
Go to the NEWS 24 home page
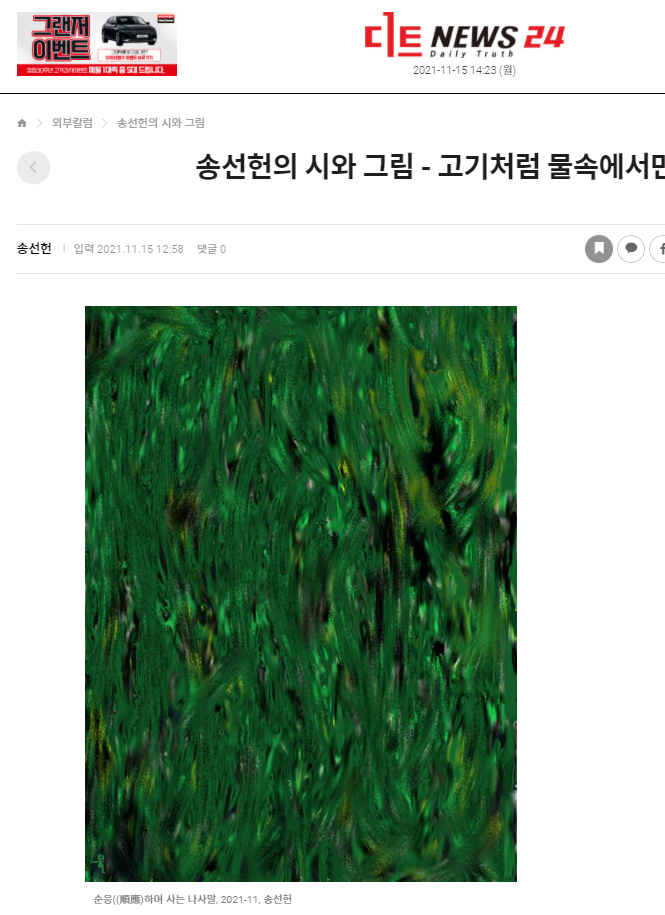[464, 38]
